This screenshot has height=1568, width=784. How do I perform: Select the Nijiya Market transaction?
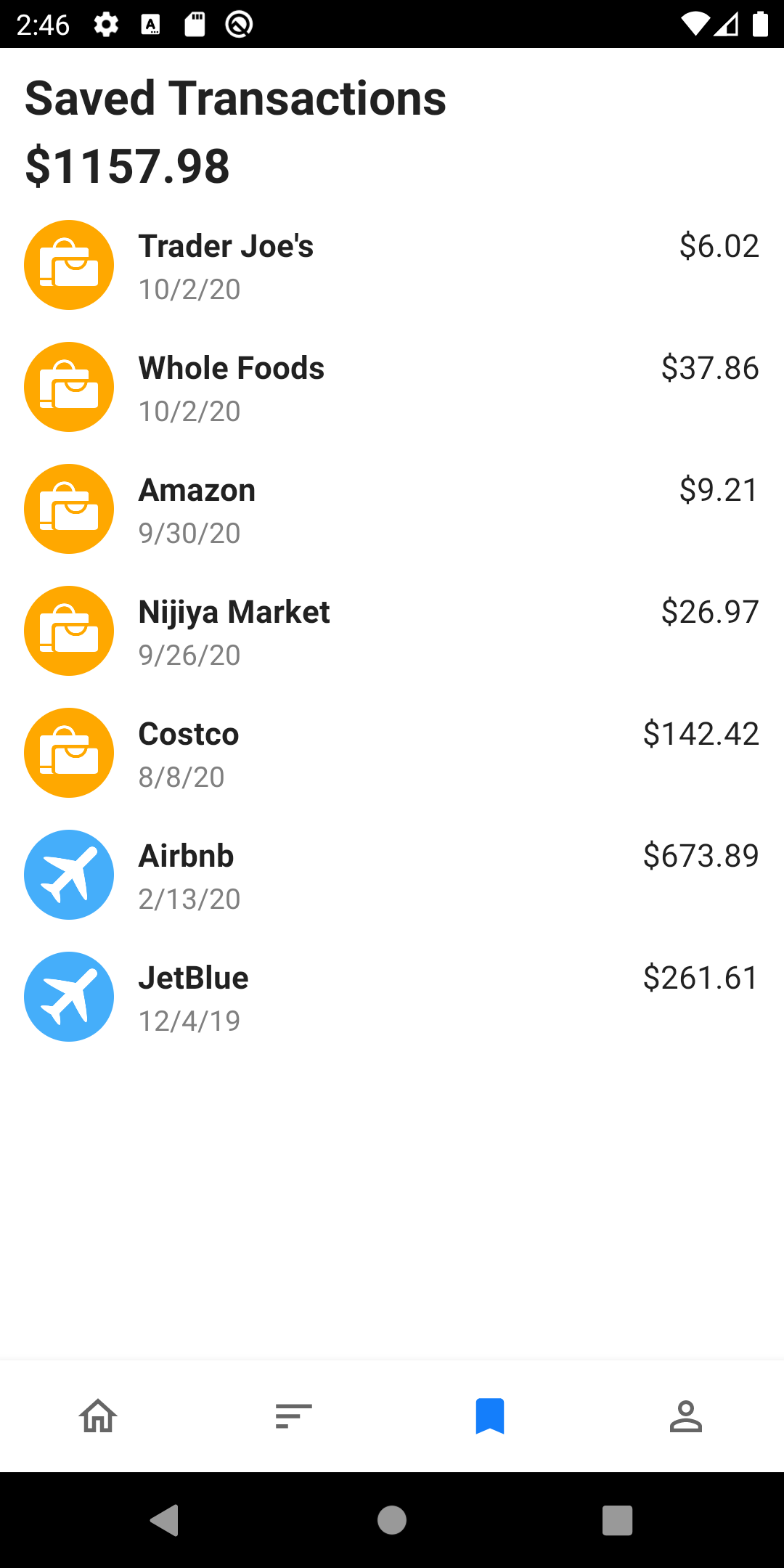pyautogui.click(x=392, y=632)
